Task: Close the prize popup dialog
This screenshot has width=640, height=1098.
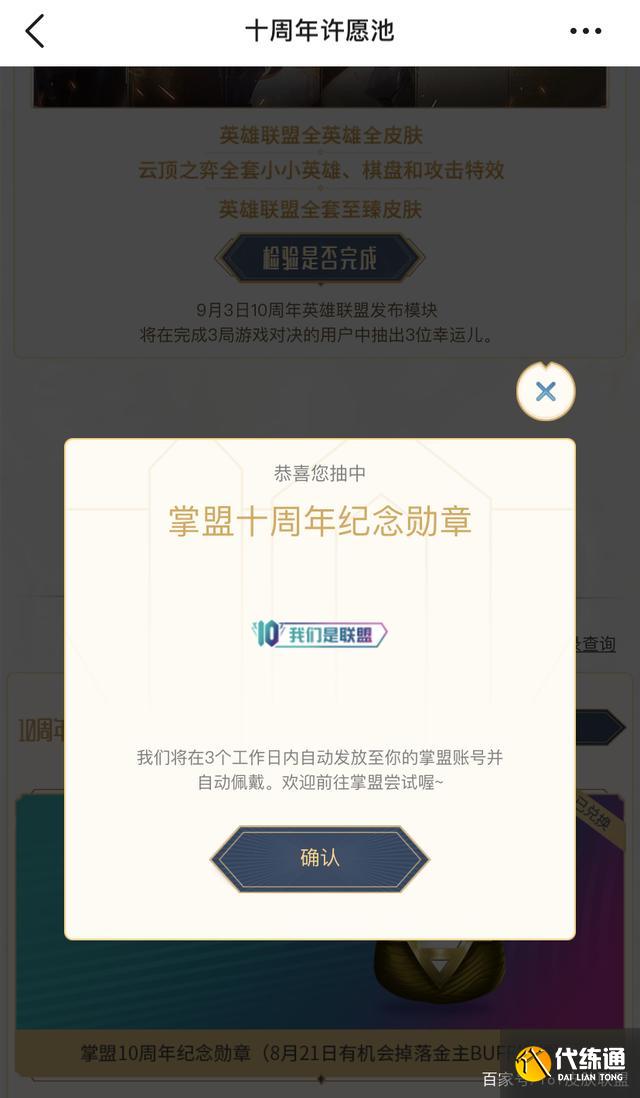Action: (545, 391)
